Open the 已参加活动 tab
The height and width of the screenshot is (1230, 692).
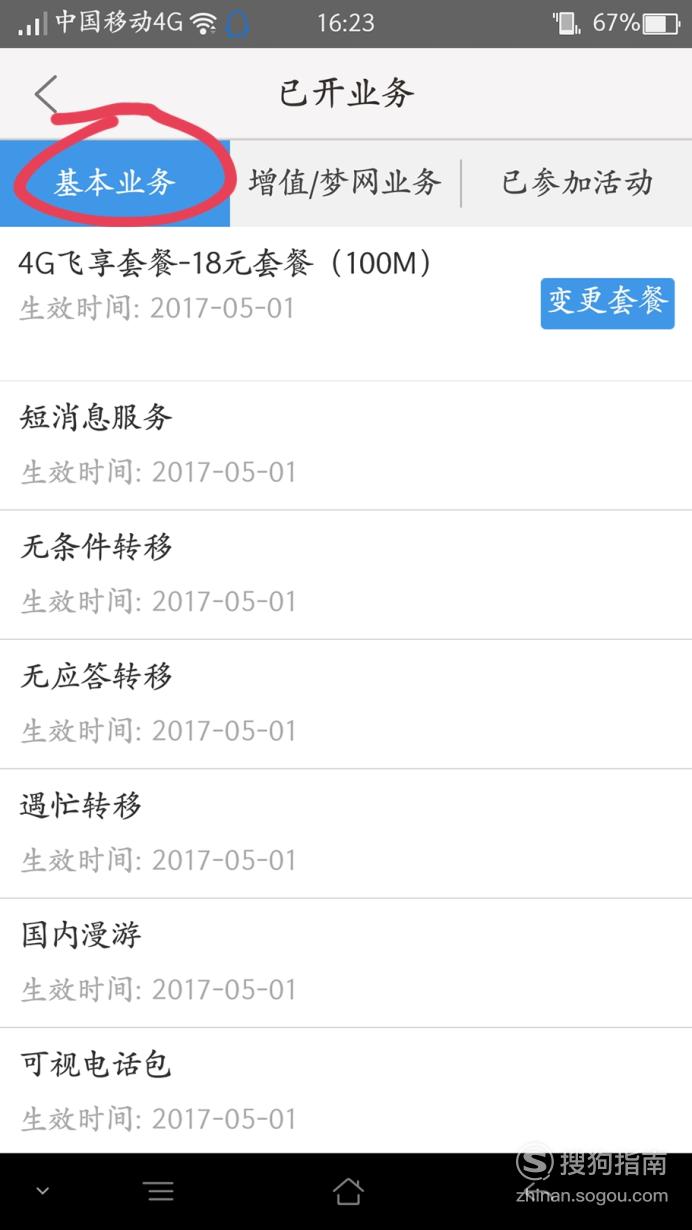577,183
